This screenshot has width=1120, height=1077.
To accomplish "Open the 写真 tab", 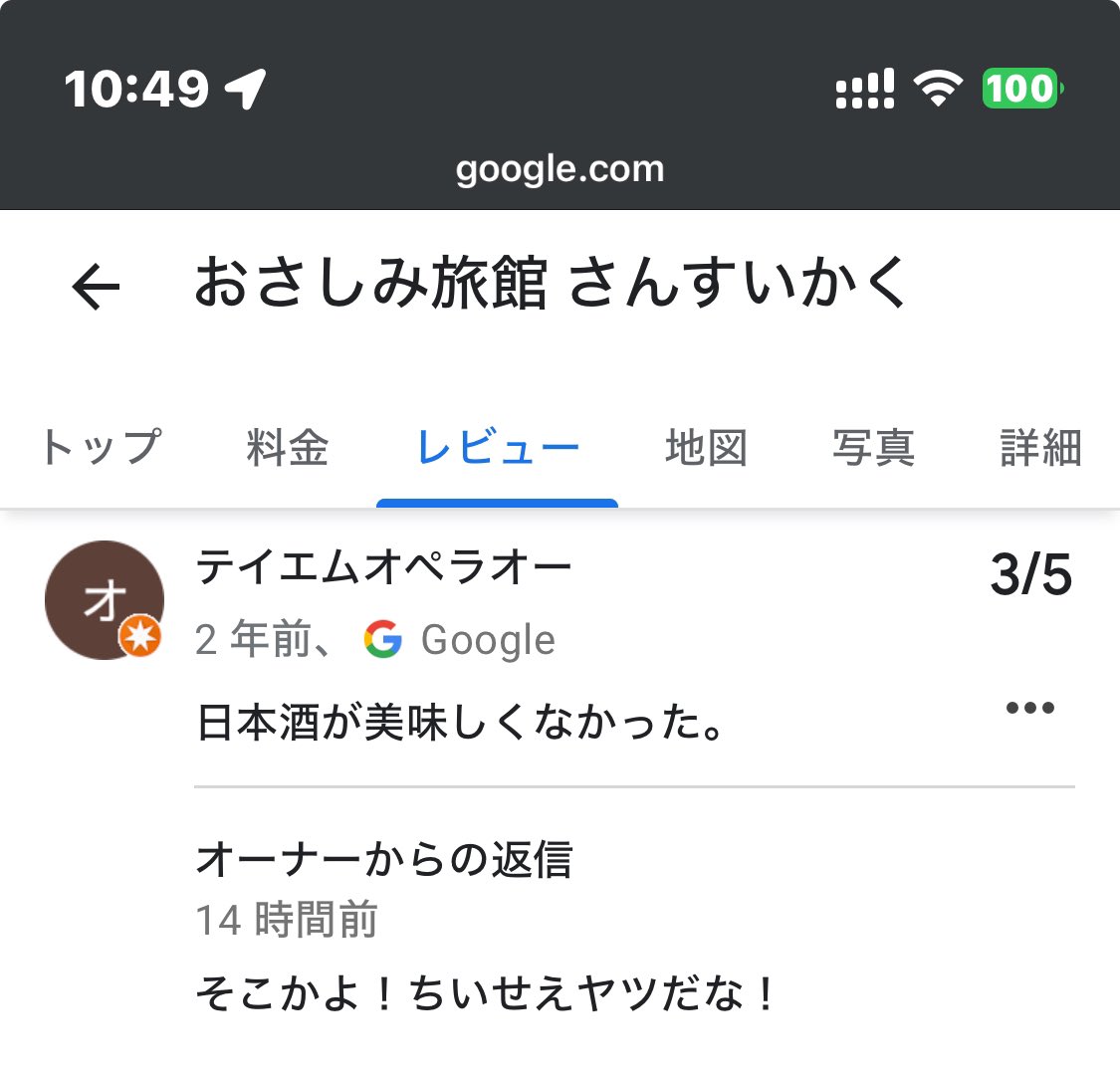I will click(x=873, y=448).
